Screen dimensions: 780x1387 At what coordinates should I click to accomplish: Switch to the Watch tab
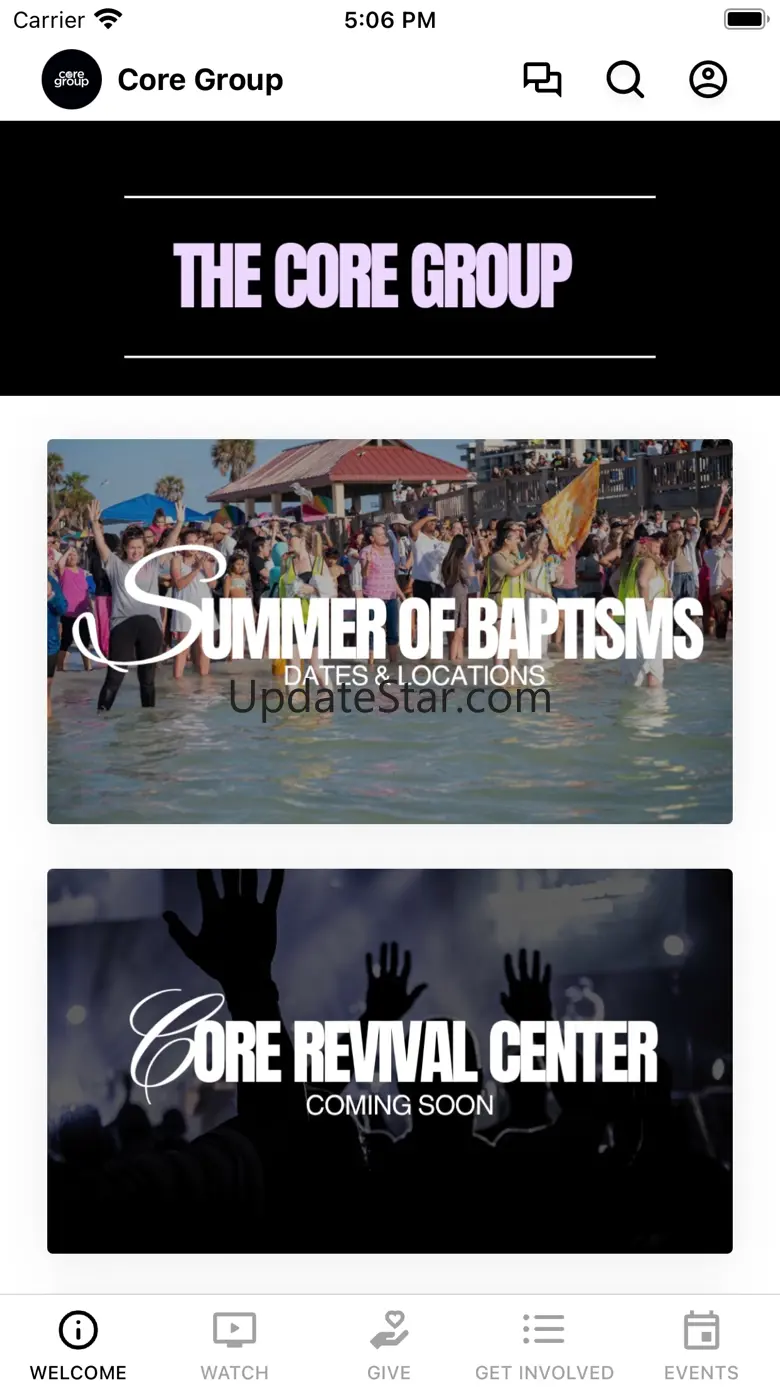(x=234, y=1344)
